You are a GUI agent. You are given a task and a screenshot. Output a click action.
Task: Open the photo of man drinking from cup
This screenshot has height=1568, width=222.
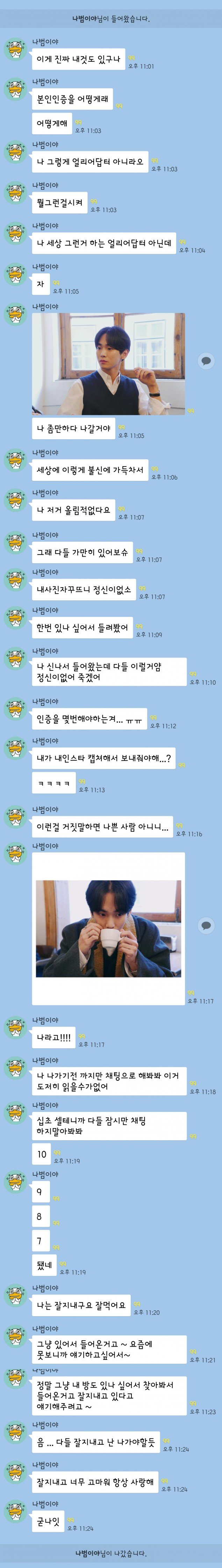point(108,928)
